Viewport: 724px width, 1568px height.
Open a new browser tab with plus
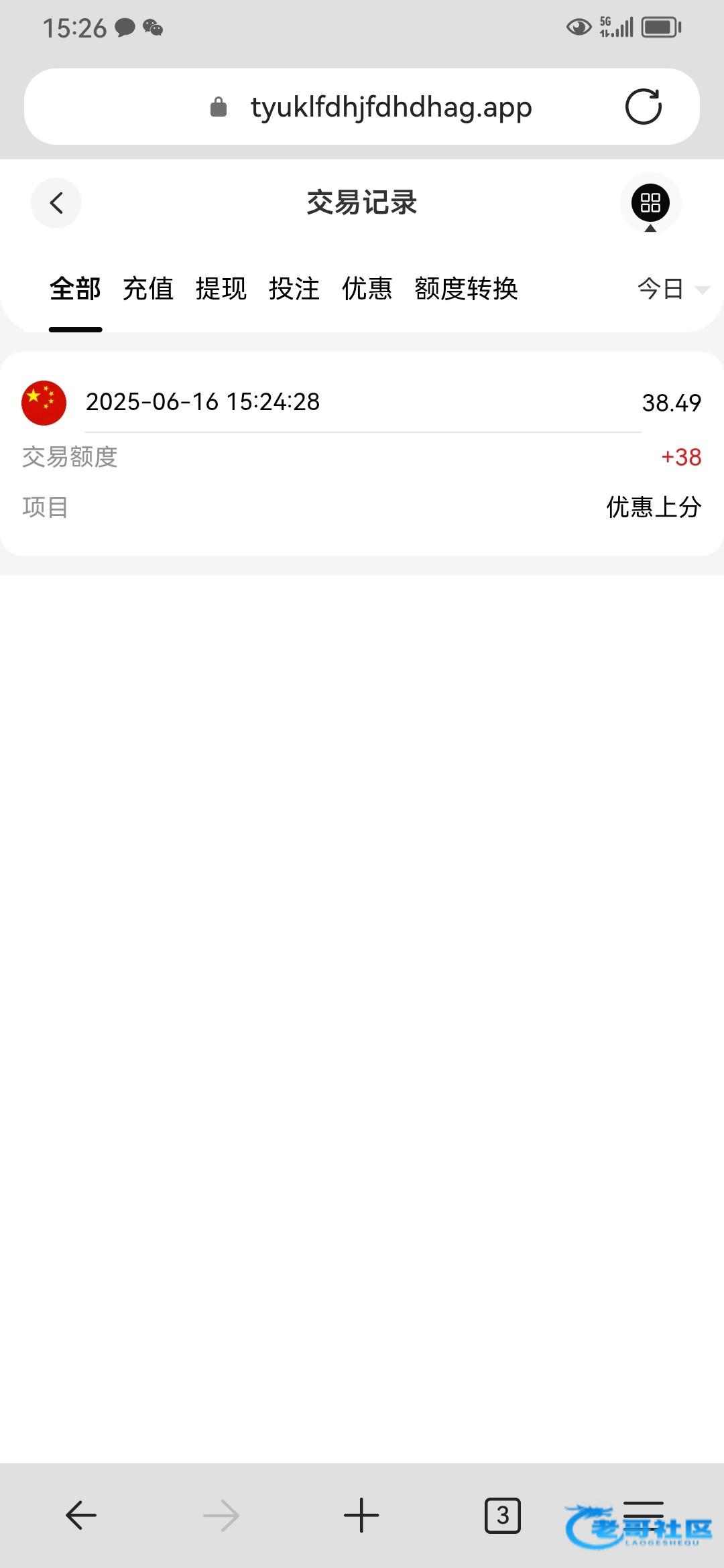point(361,1516)
